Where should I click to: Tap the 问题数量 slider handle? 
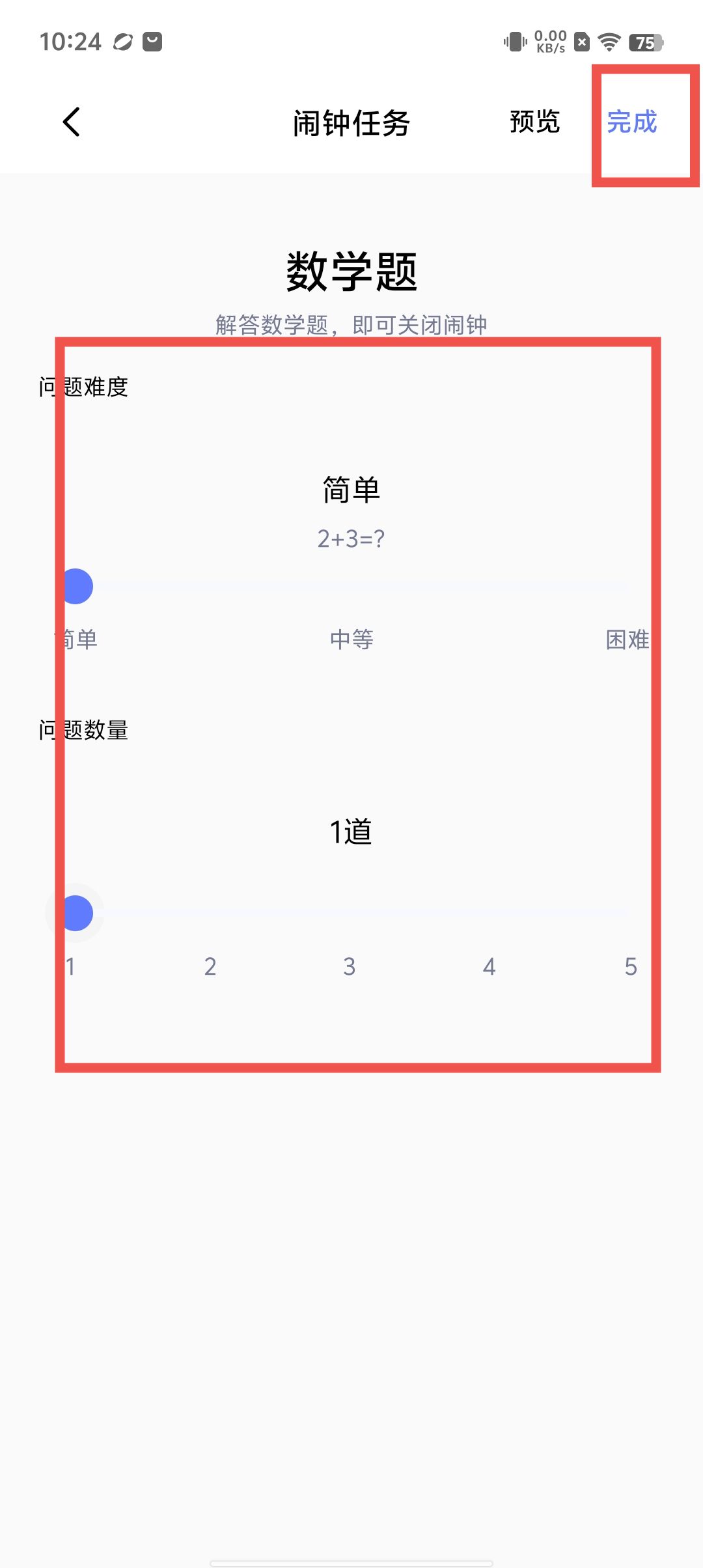click(76, 913)
